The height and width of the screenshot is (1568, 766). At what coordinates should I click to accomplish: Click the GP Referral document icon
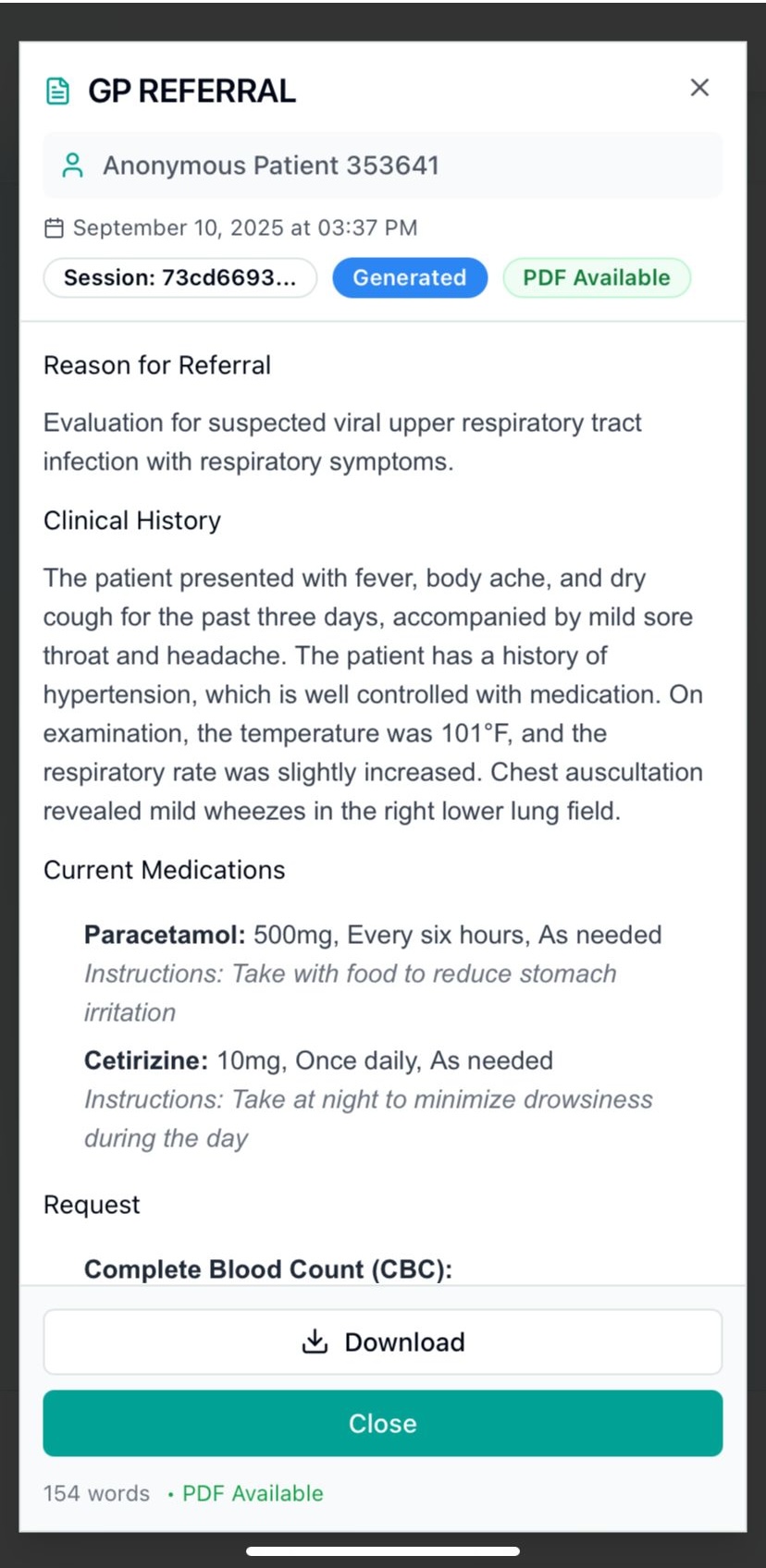[x=57, y=90]
